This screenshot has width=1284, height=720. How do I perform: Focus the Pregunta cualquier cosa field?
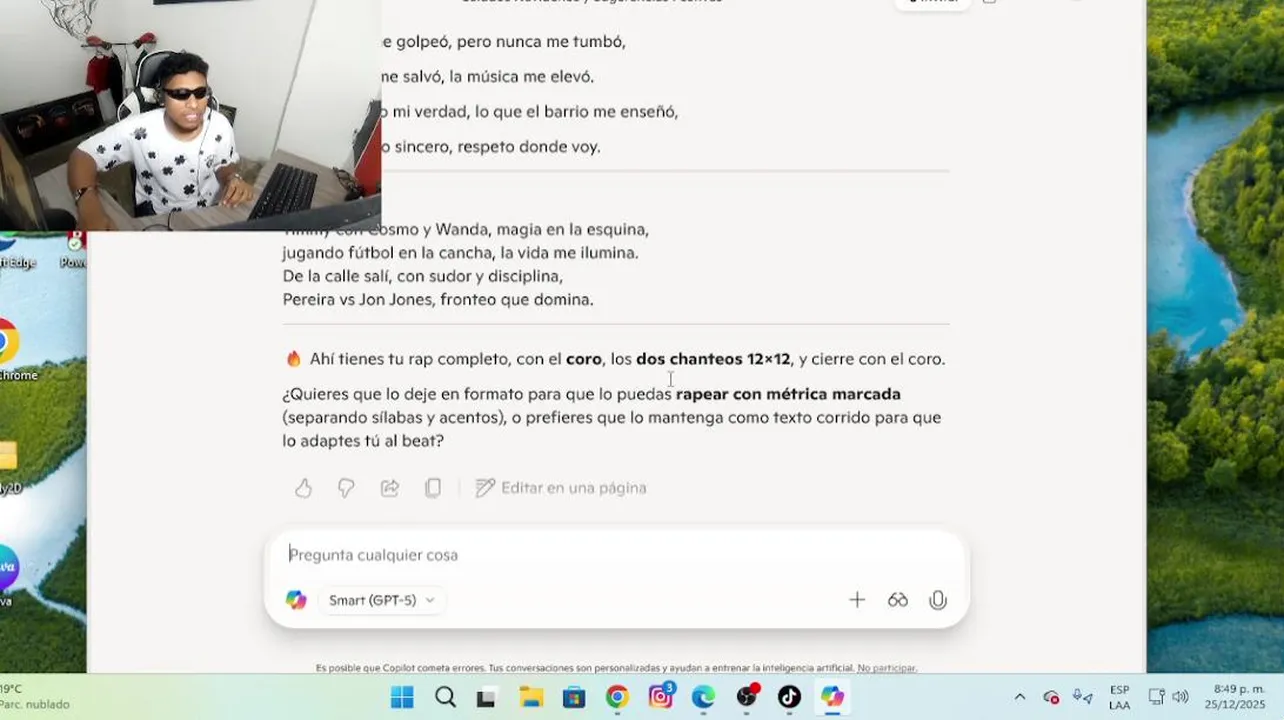pyautogui.click(x=600, y=554)
